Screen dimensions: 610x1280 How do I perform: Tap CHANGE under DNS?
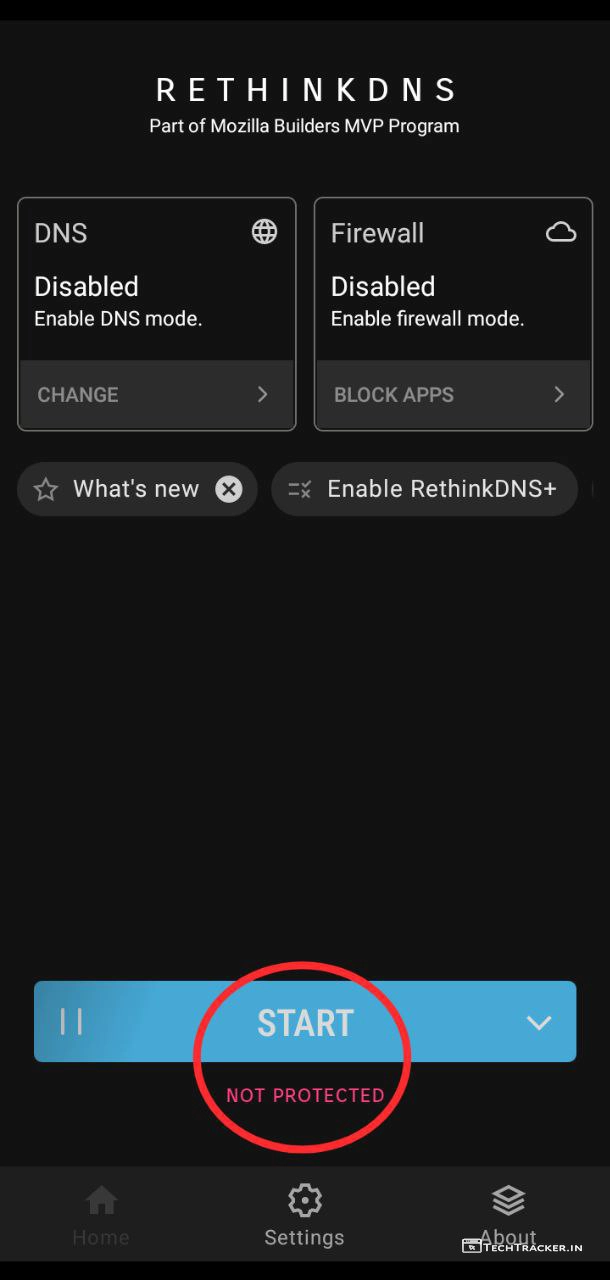point(156,395)
